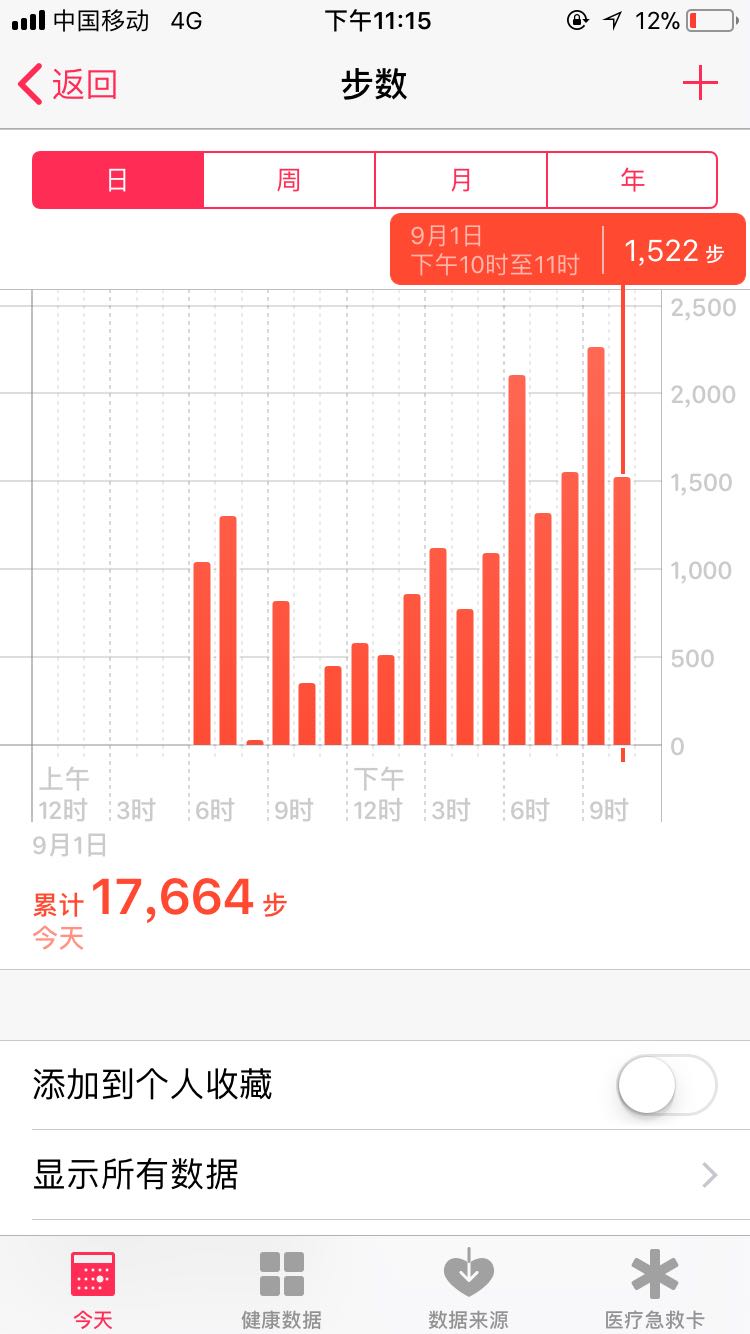Open the 数据来源 tab
The width and height of the screenshot is (750, 1334).
coord(468,1290)
